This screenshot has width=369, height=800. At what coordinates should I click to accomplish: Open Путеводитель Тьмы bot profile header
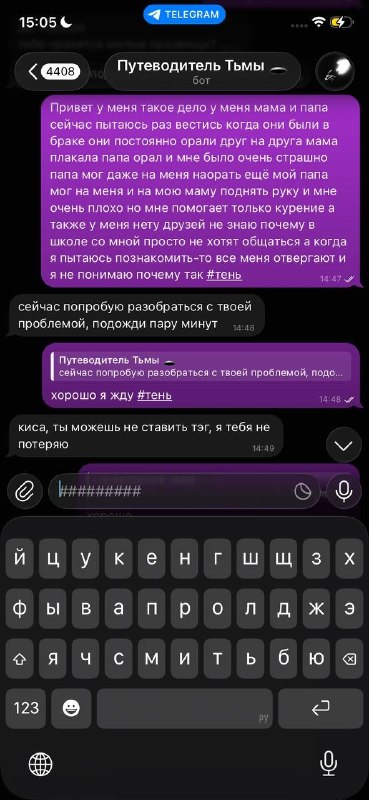click(202, 71)
